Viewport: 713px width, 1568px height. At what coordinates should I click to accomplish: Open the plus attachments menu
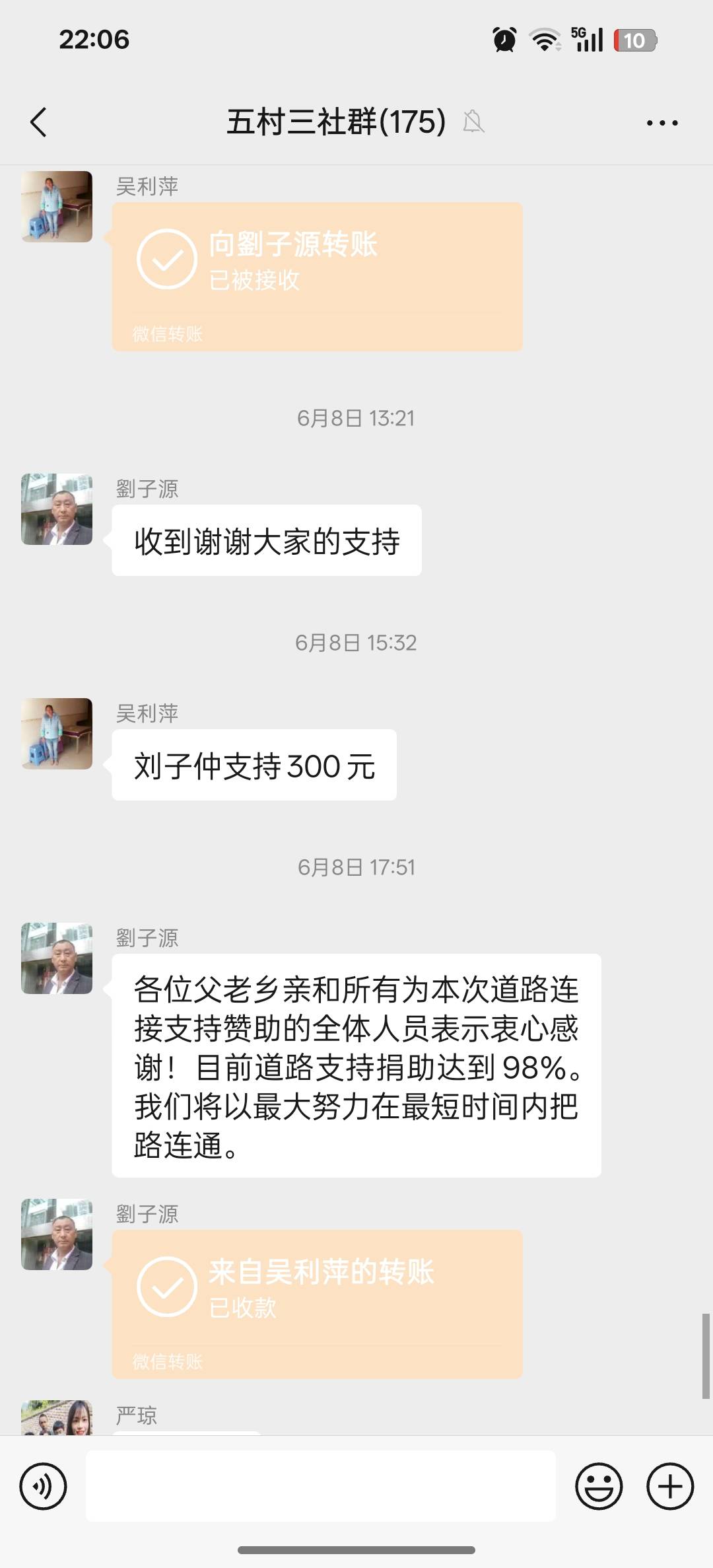point(669,1486)
